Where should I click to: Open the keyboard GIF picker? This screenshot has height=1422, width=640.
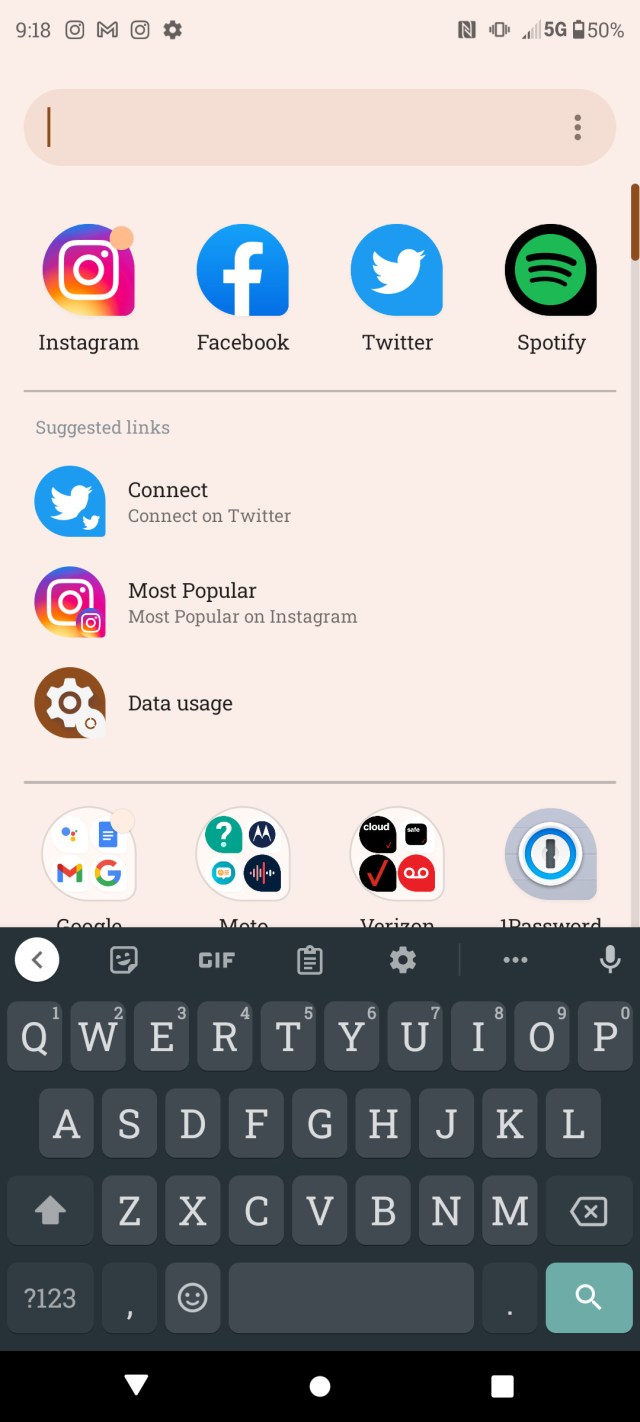click(x=216, y=961)
